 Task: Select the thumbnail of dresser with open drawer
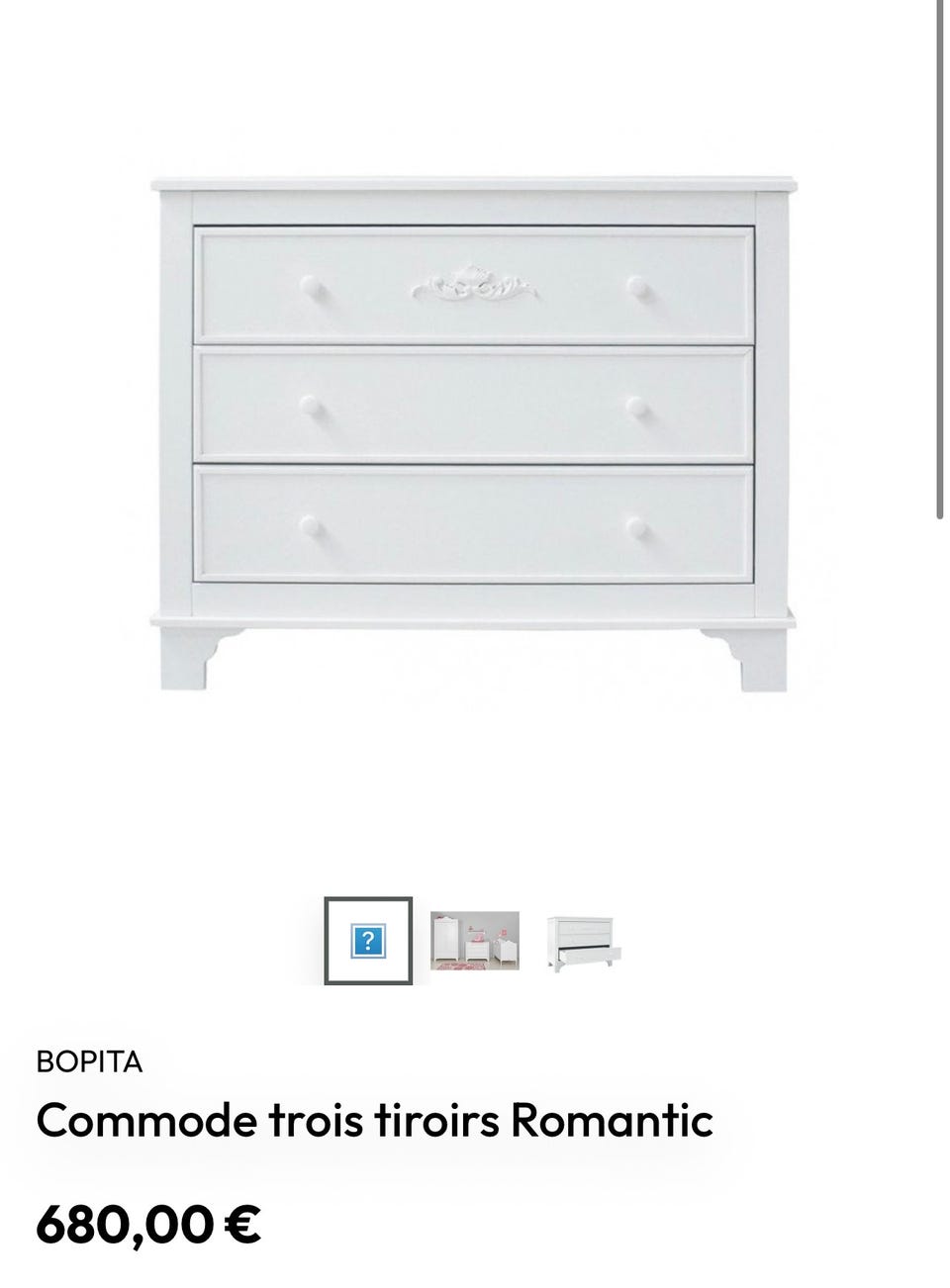point(584,943)
